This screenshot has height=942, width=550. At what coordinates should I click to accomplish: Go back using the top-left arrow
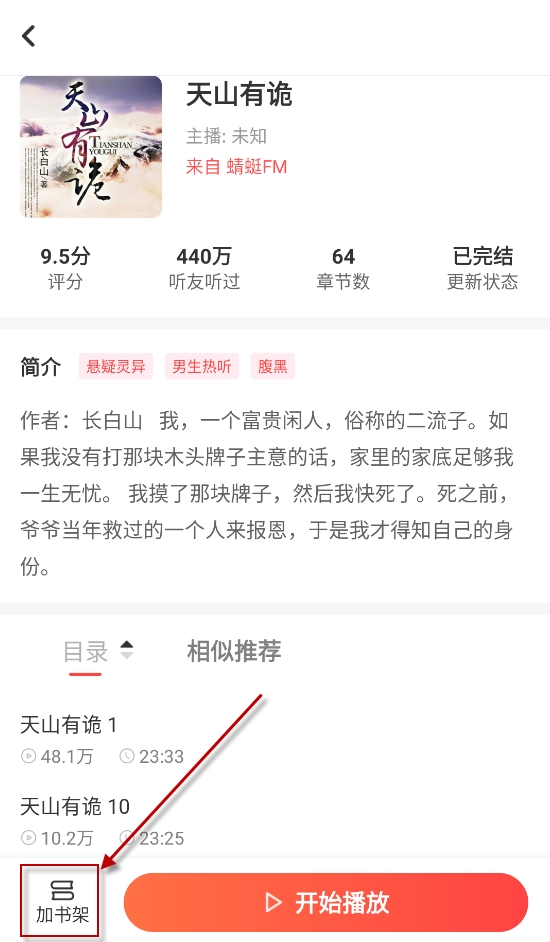[28, 36]
